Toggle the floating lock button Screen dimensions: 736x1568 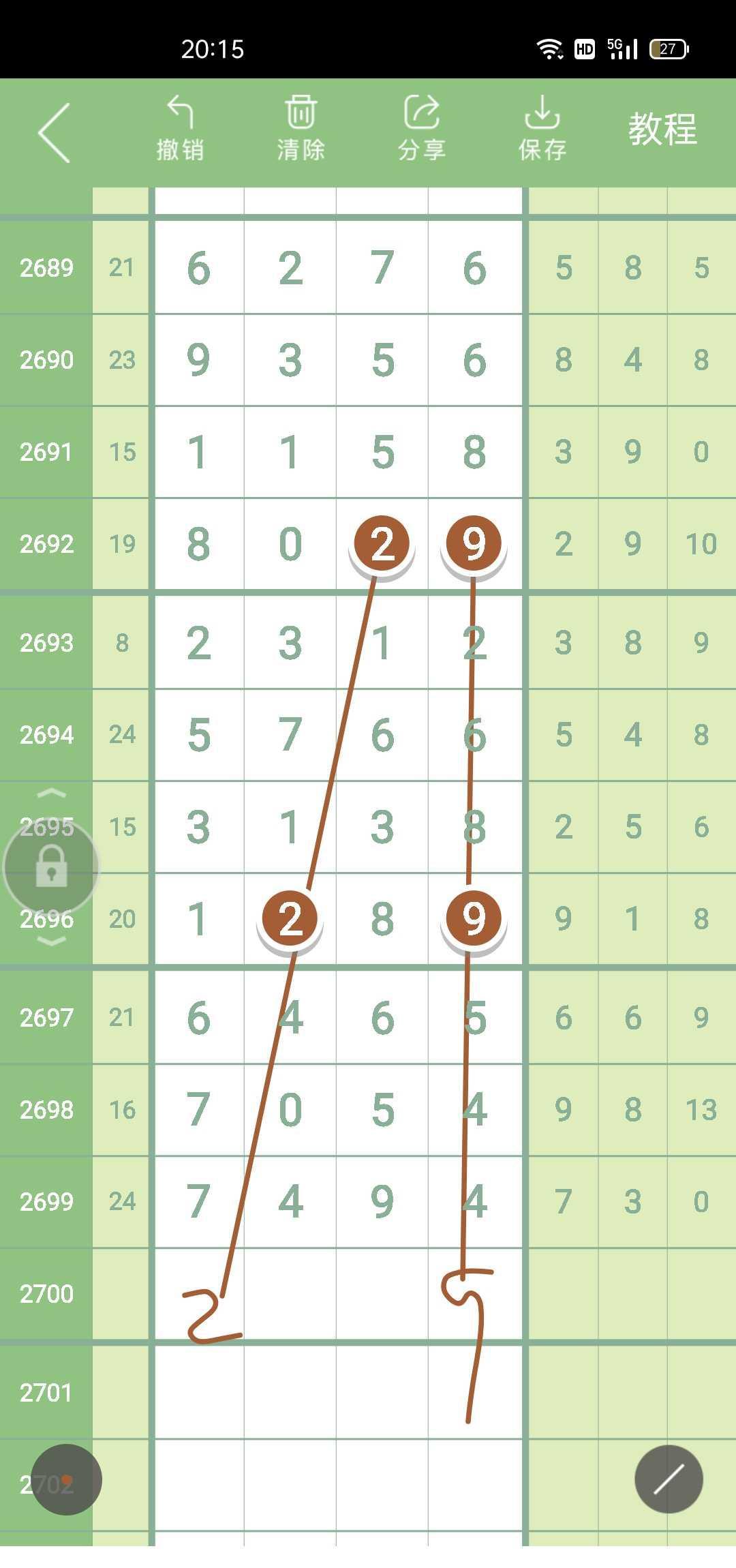click(51, 867)
